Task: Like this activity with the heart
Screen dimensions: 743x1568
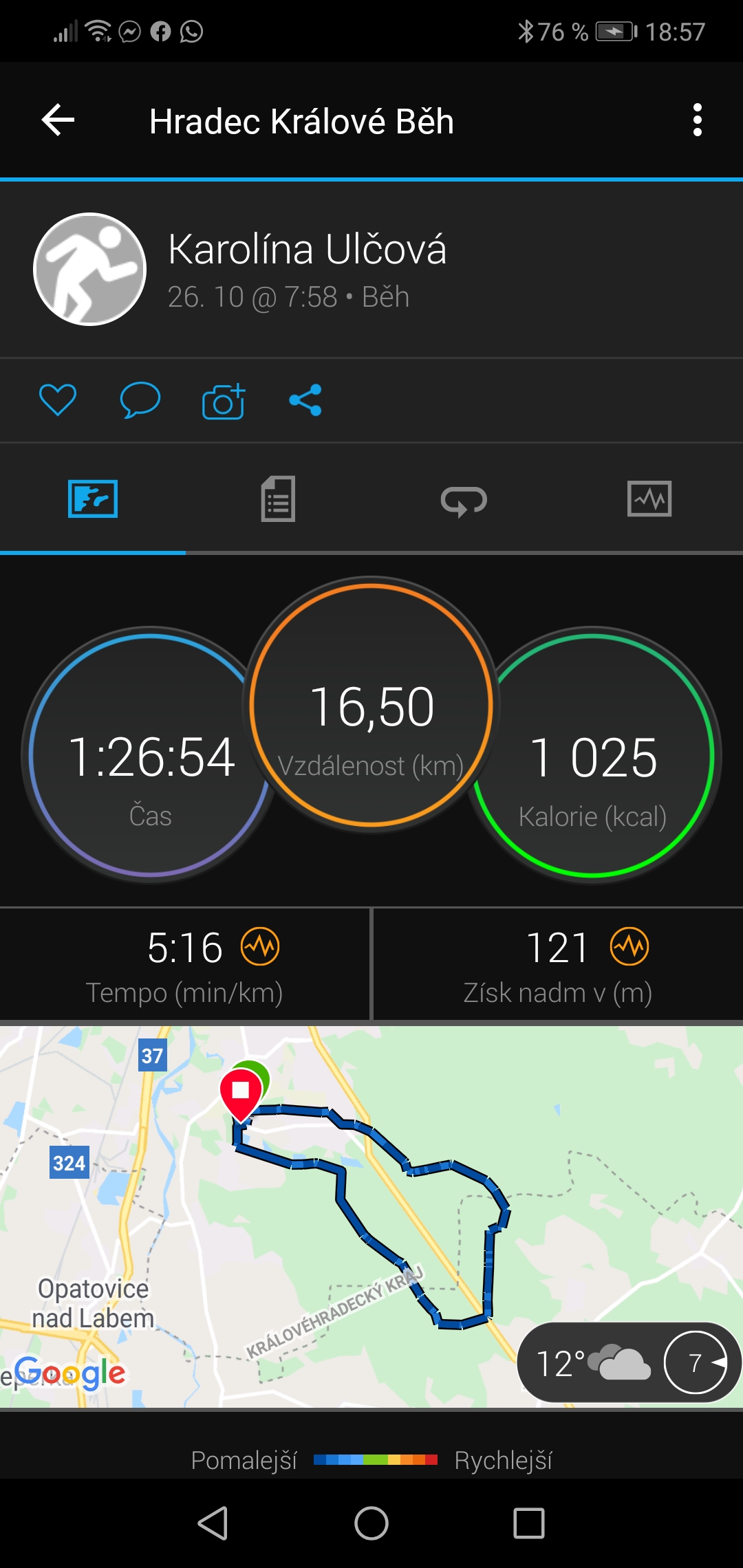Action: coord(58,400)
